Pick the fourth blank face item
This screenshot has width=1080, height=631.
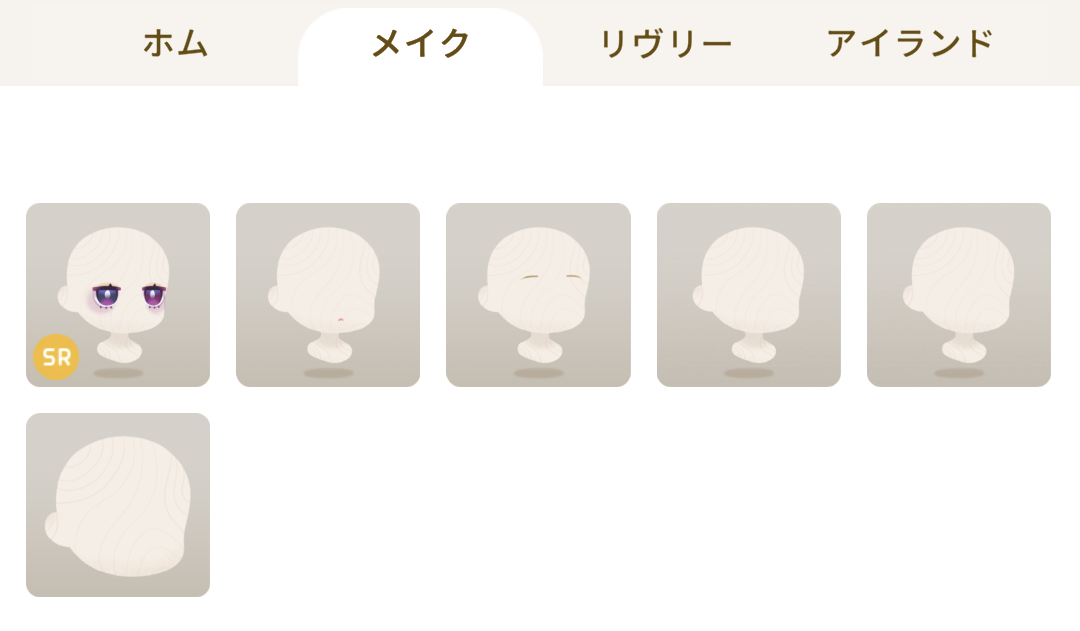point(748,295)
